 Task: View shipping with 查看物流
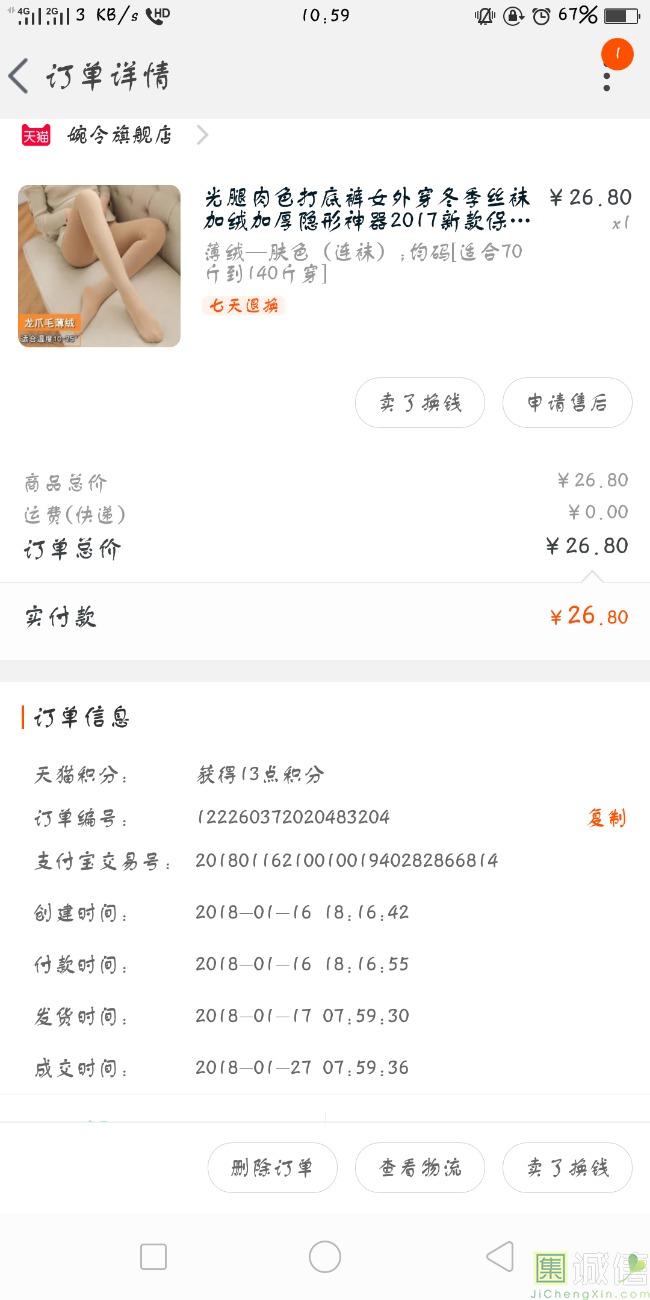(420, 1168)
